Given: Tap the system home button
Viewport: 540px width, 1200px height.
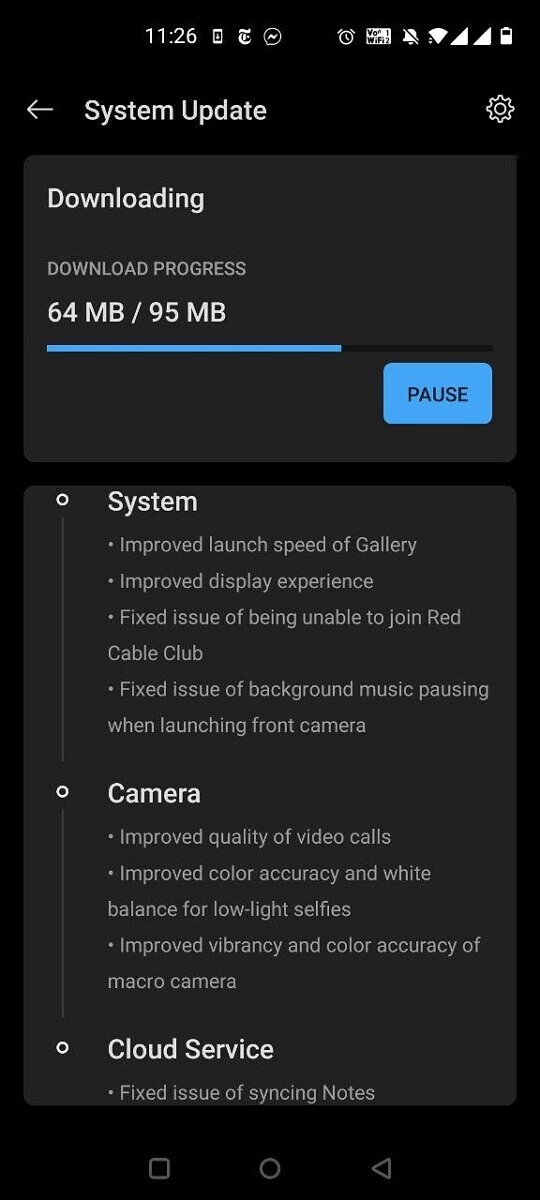Looking at the screenshot, I should coord(270,1168).
